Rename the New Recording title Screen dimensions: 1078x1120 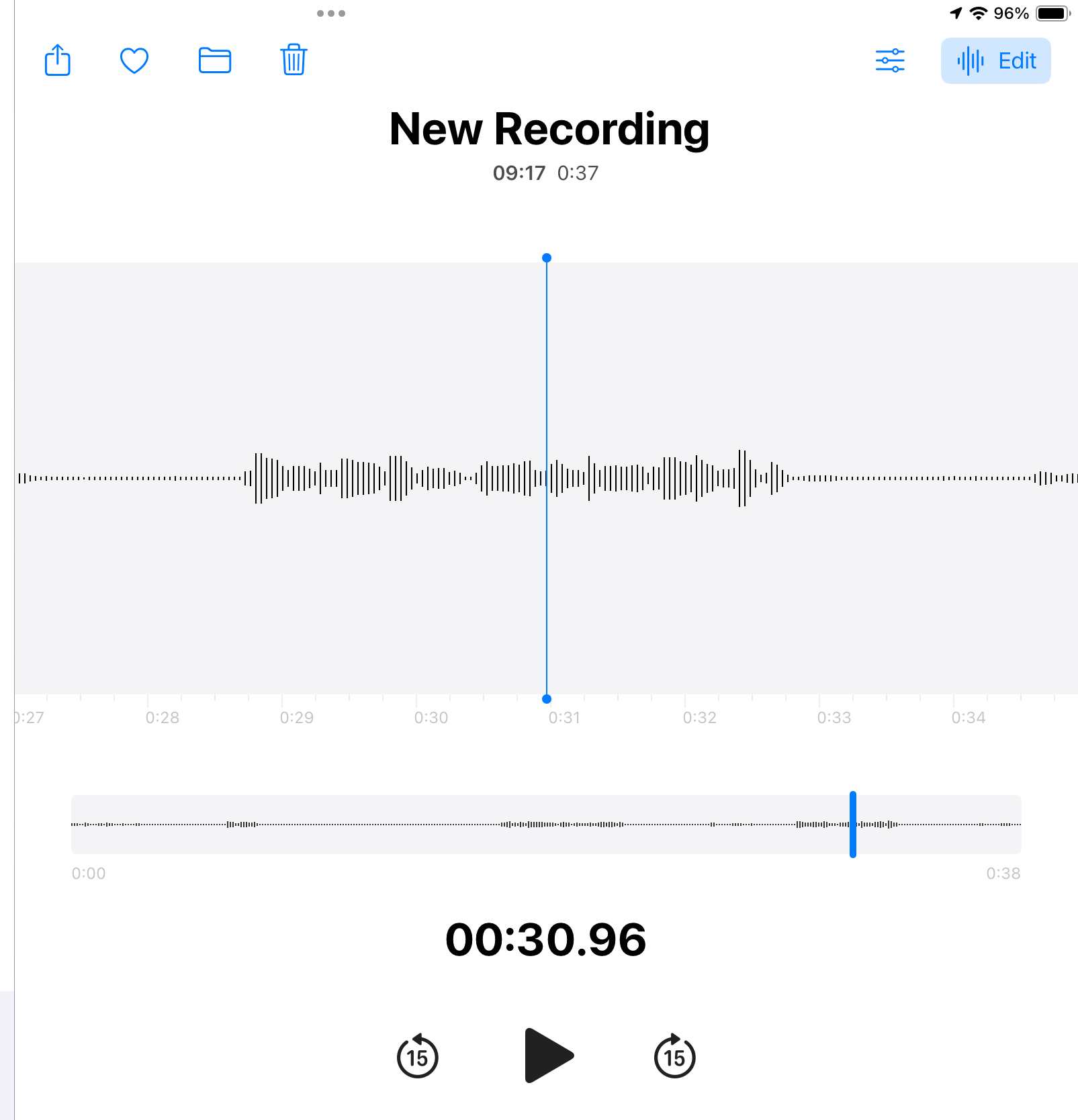click(549, 129)
